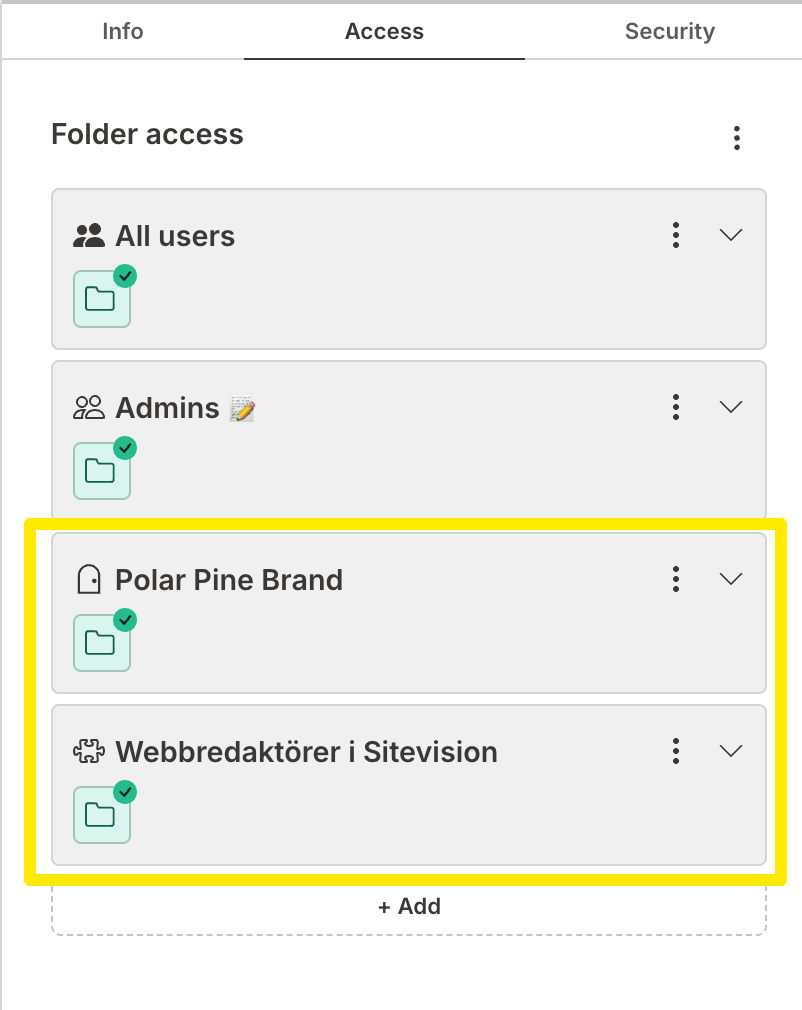
Task: Expand the All users access card
Action: 731,235
